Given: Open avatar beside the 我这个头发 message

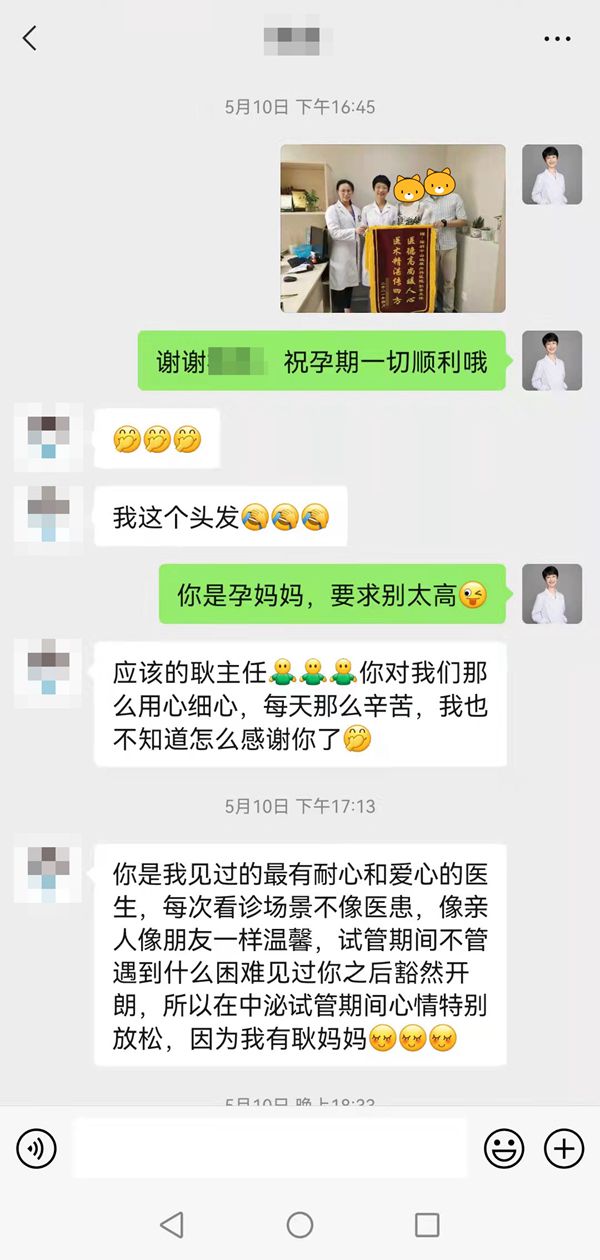Looking at the screenshot, I should point(48,515).
